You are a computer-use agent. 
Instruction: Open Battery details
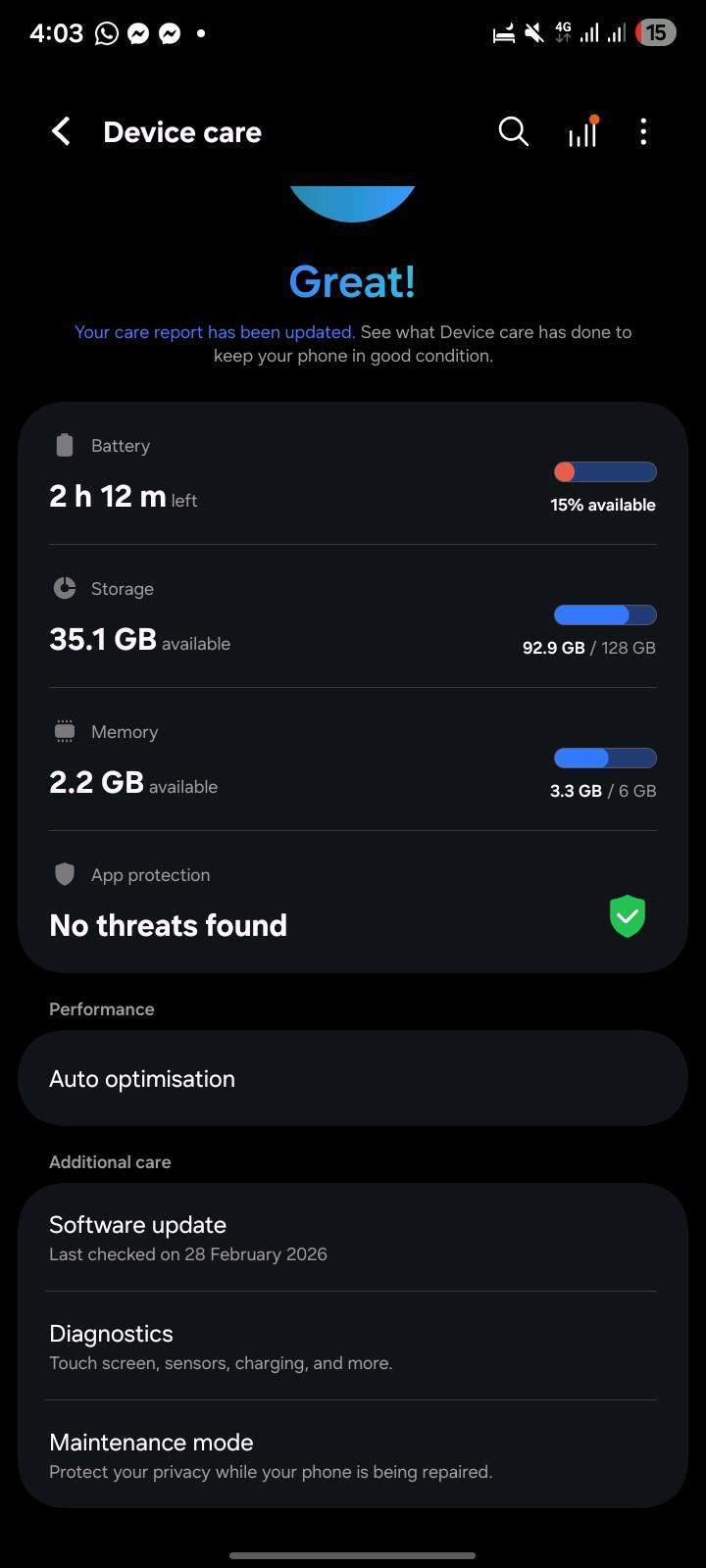353,474
